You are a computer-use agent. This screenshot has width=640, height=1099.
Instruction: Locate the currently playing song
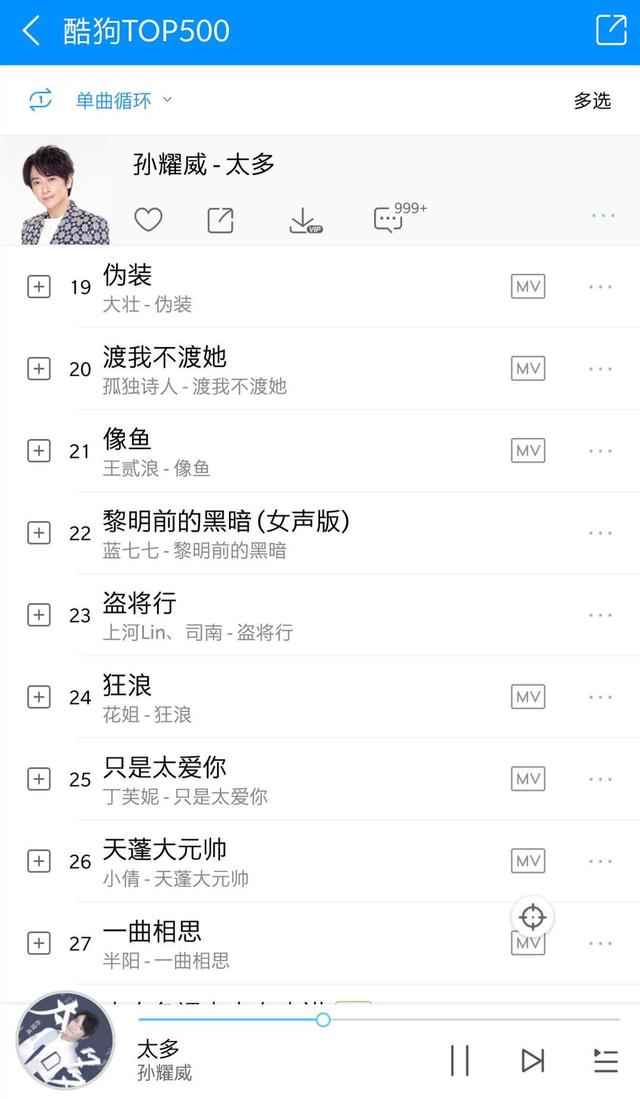pyautogui.click(x=533, y=916)
